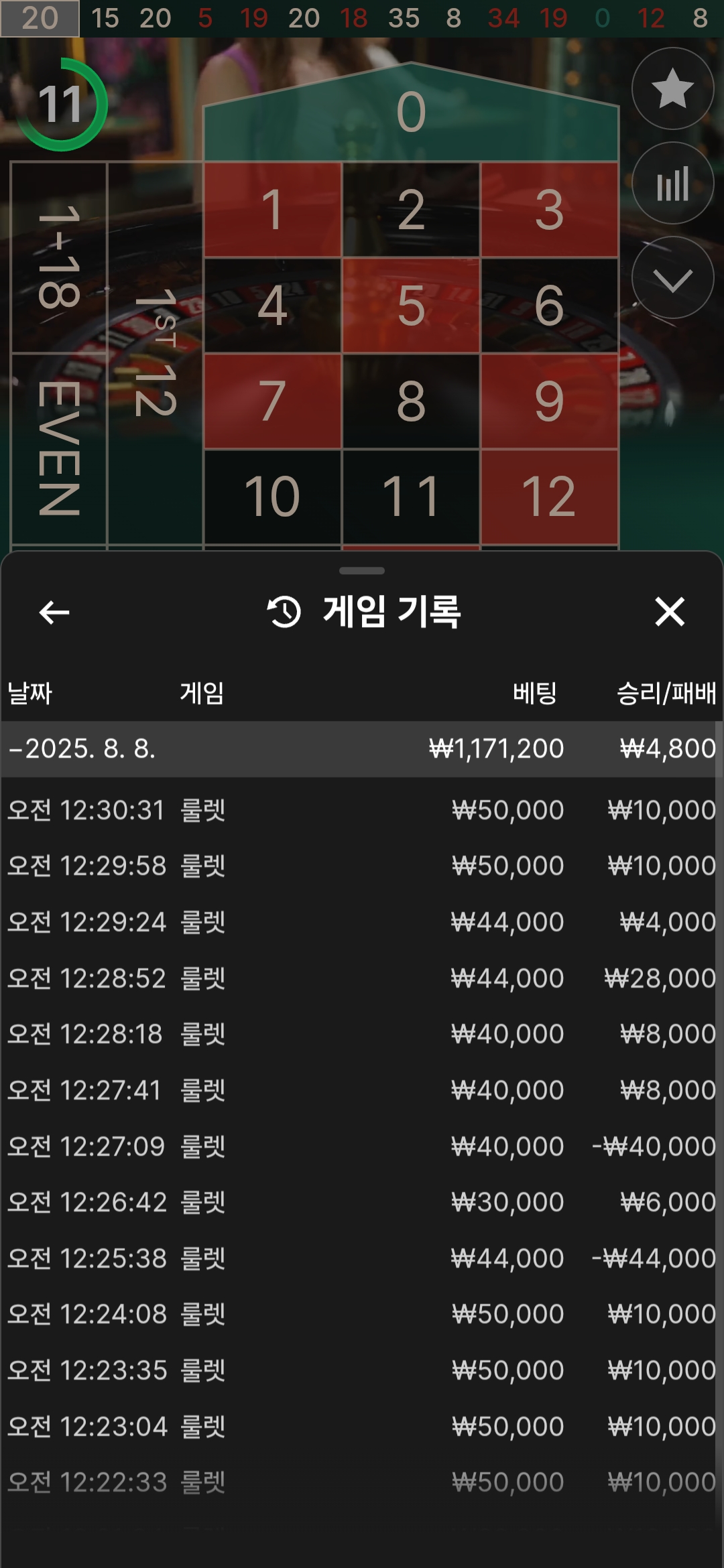The height and width of the screenshot is (1568, 724).
Task: Tap the drag handle on history sheet
Action: pos(362,571)
